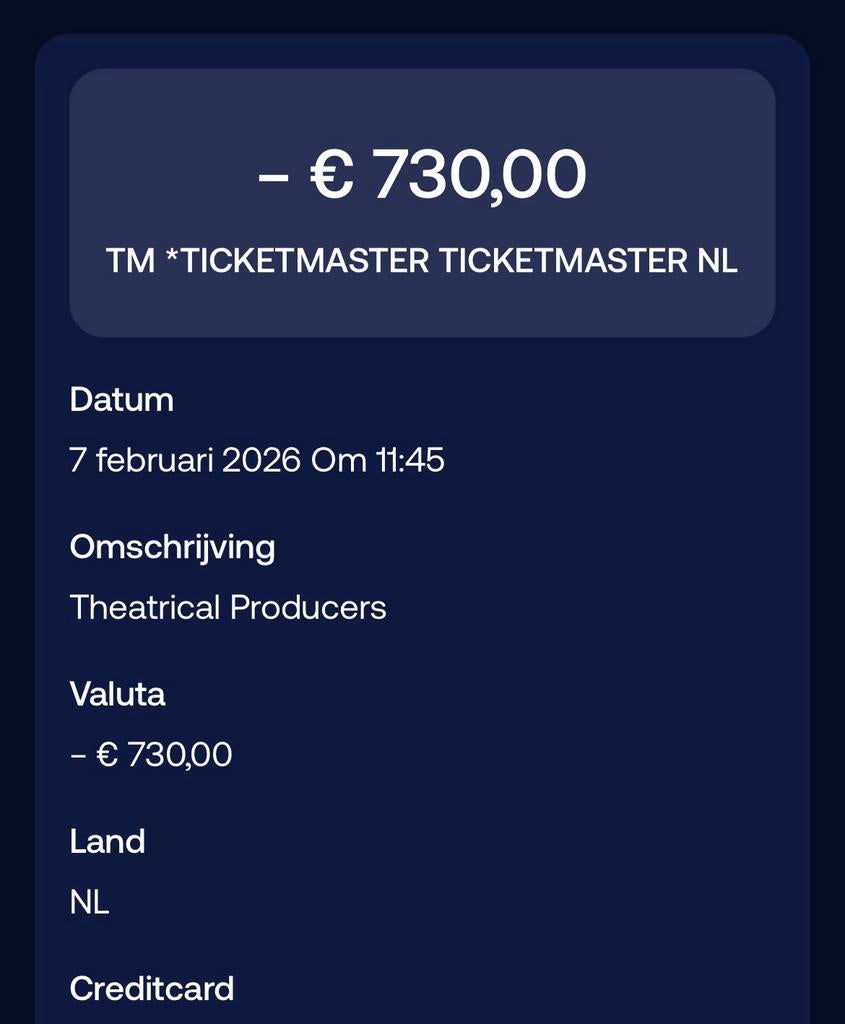The image size is (845, 1024).
Task: Click the – € 730,00 amount header
Action: (x=422, y=174)
